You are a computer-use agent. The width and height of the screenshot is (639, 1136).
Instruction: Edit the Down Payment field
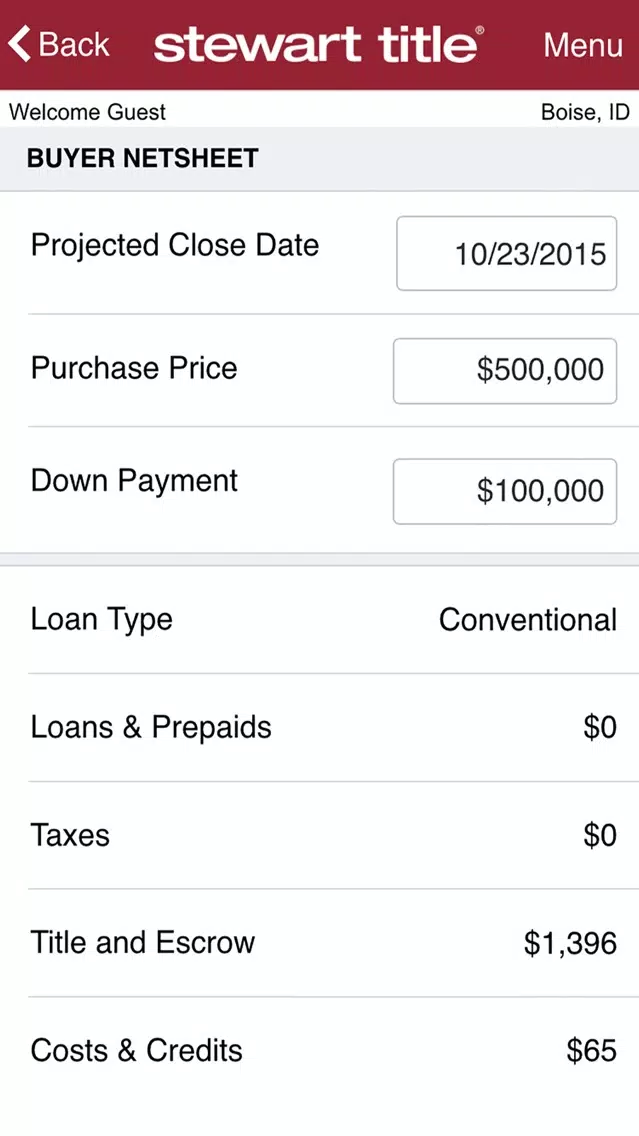click(x=505, y=491)
